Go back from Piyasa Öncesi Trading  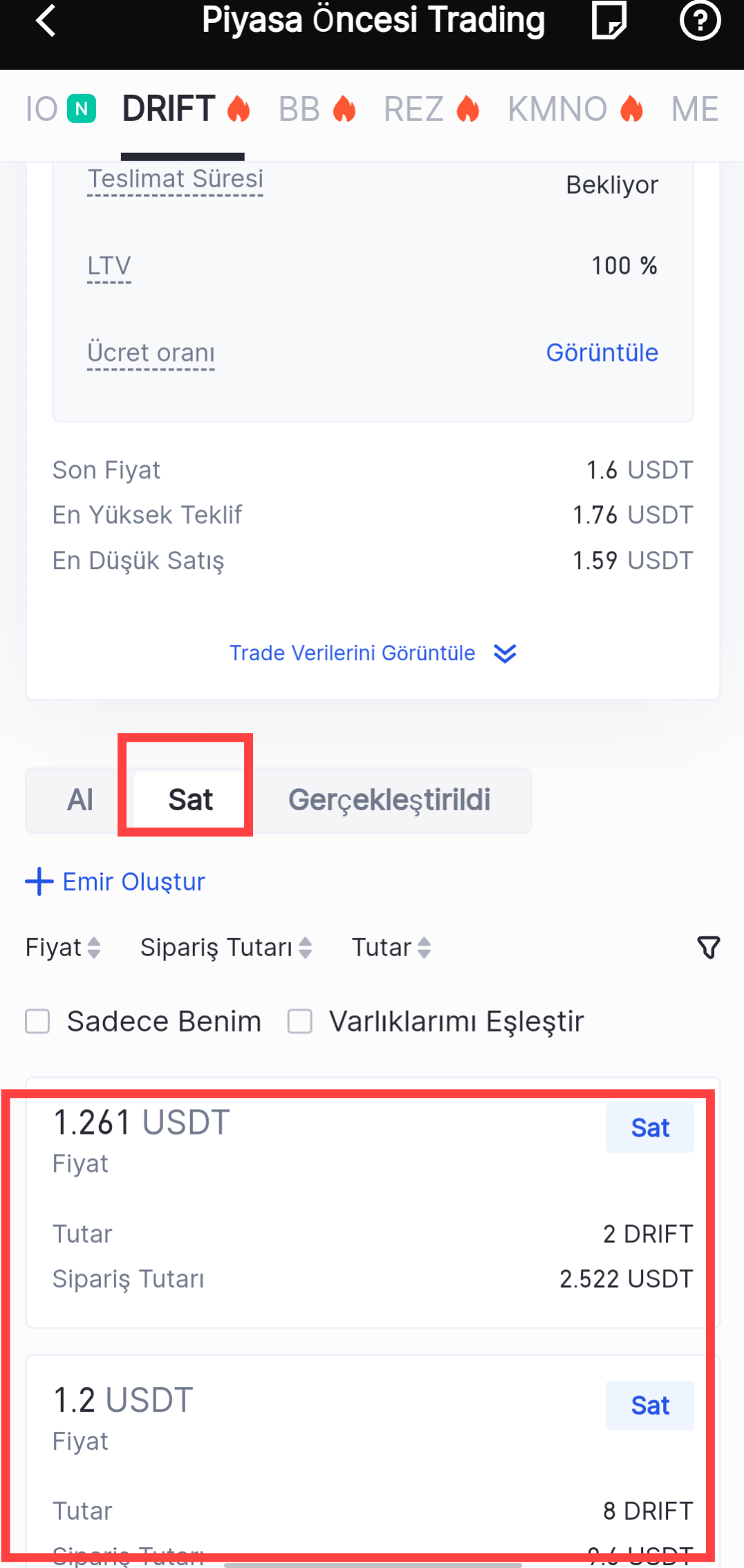click(46, 21)
